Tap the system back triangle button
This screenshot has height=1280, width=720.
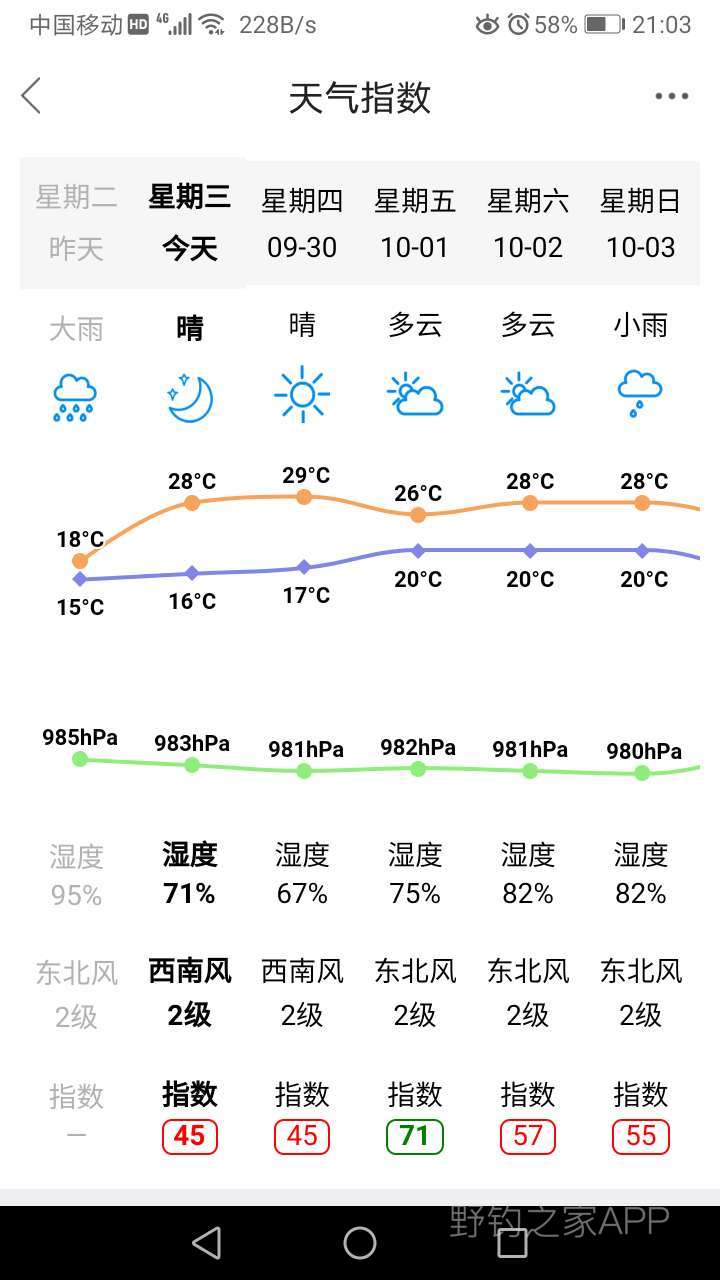click(207, 1243)
